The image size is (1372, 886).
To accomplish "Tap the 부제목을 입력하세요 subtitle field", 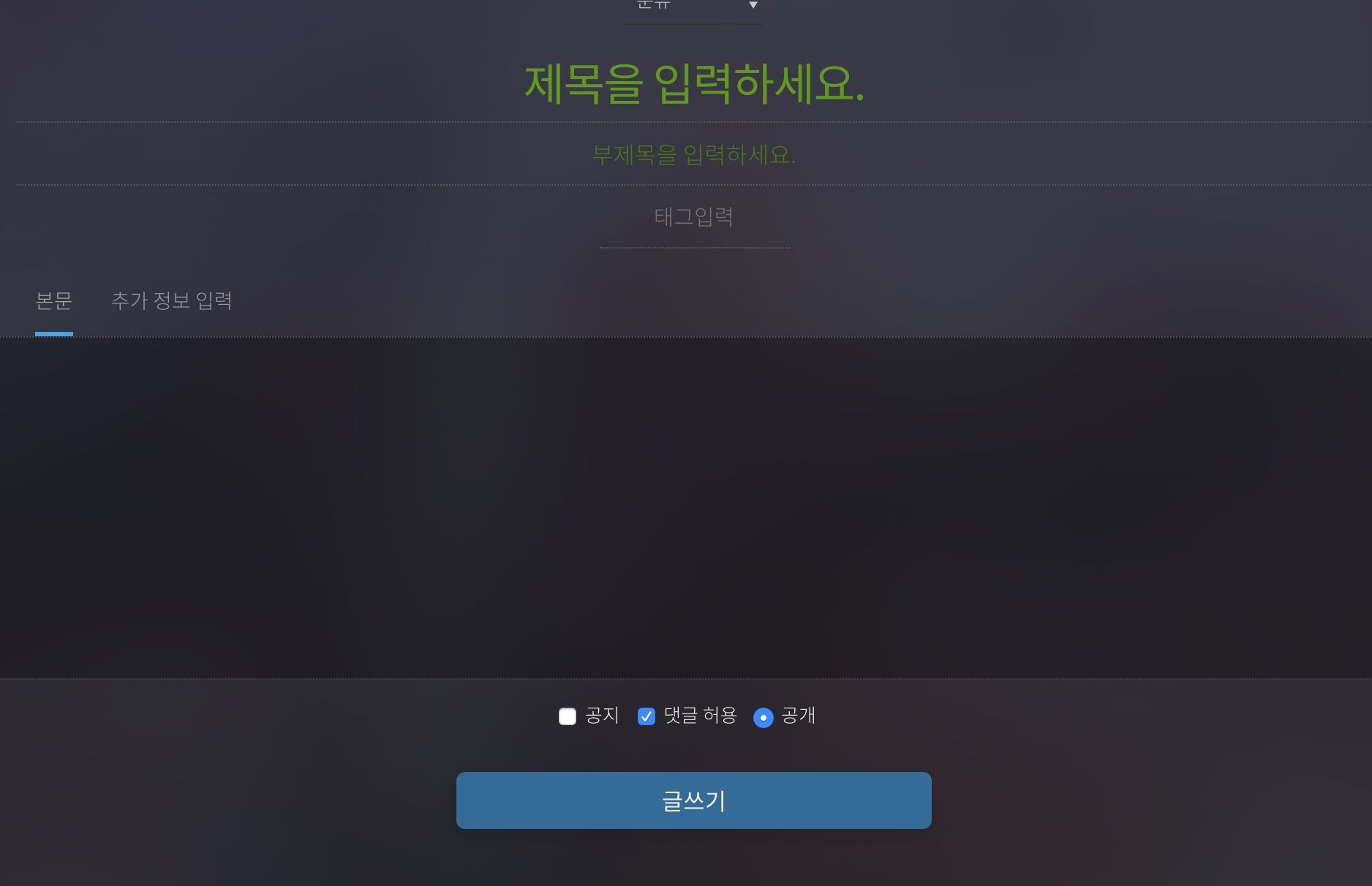I will [693, 154].
